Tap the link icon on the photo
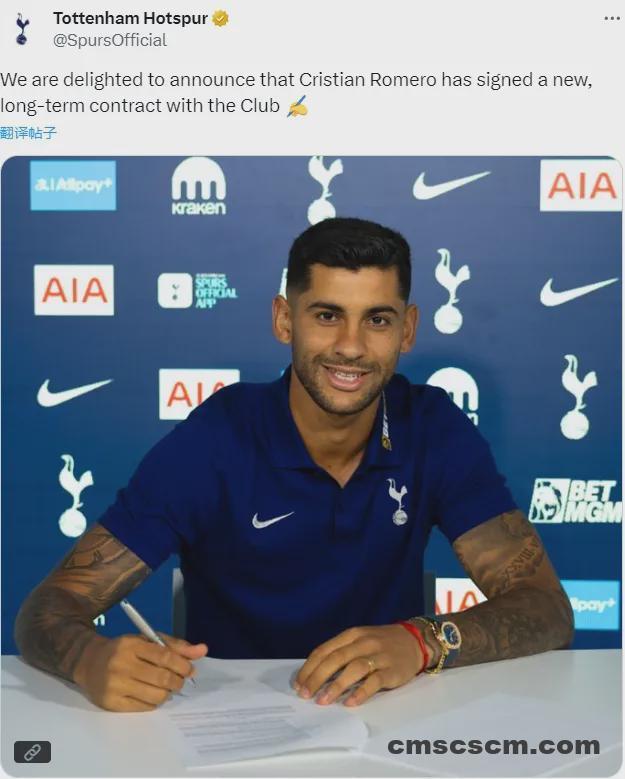 point(32,751)
